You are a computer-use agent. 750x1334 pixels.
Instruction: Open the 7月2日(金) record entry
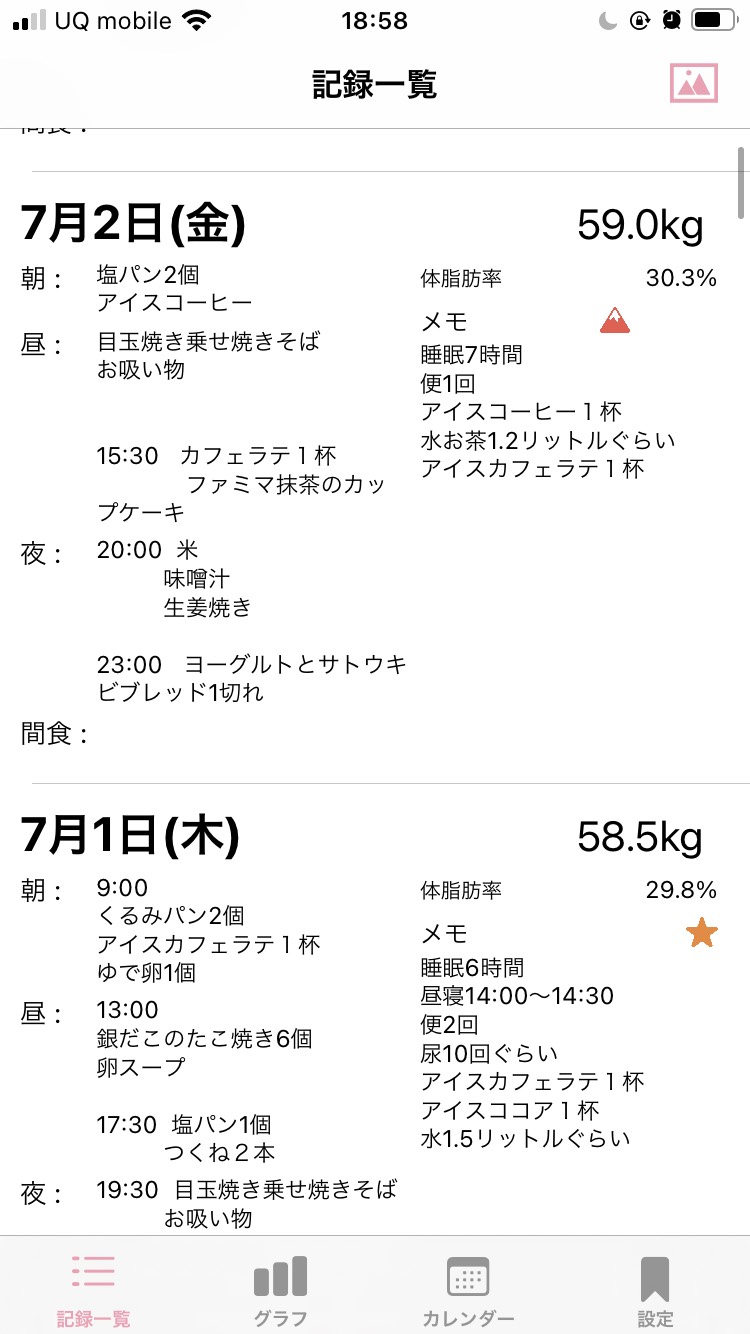point(375,477)
